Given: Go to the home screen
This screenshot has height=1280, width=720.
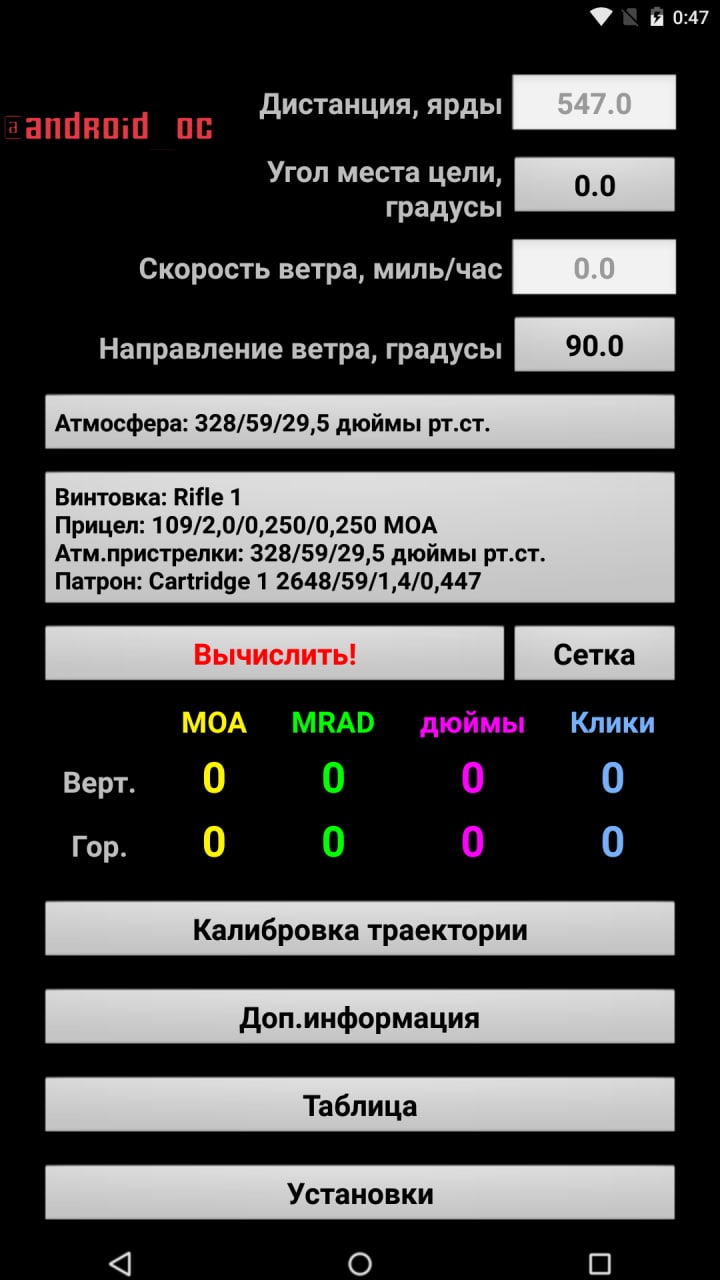Looking at the screenshot, I should point(360,1263).
